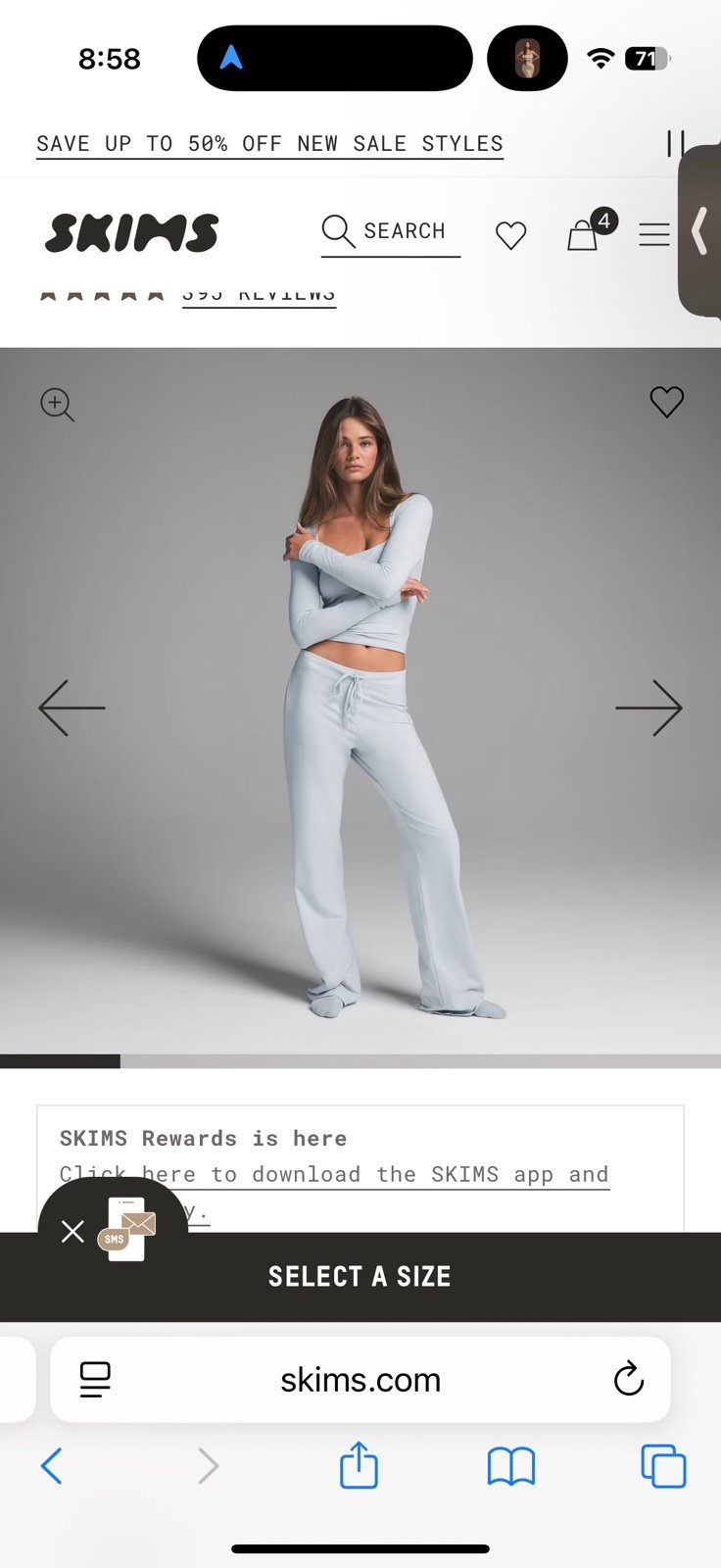Add this product to favorites
Screen dimensions: 721x1568
coord(666,402)
